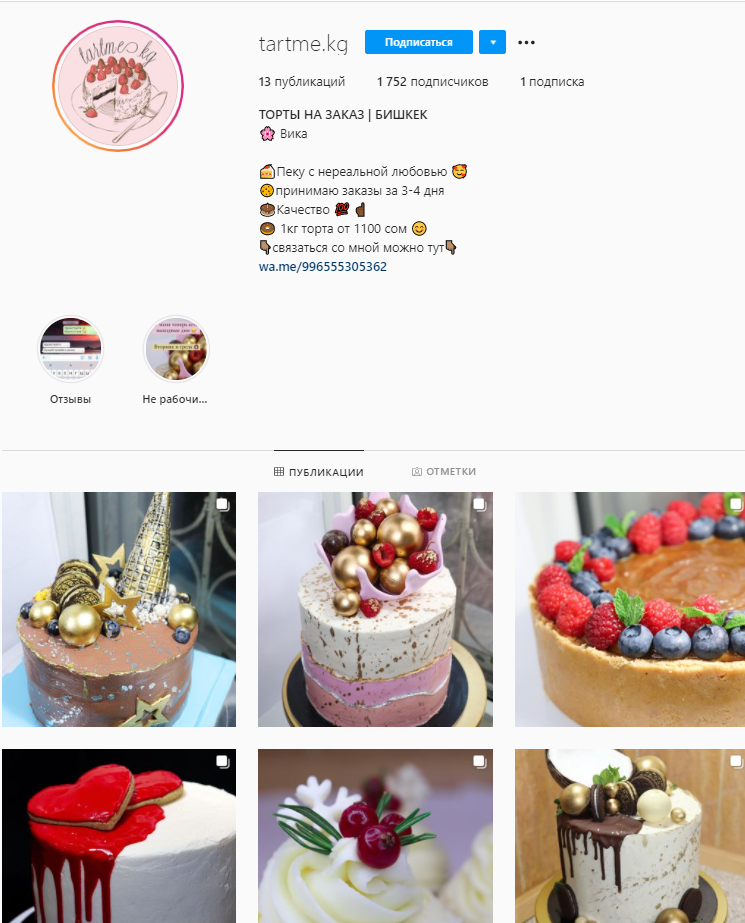Open the Отзывы story highlight
This screenshot has width=745, height=923.
(x=70, y=349)
